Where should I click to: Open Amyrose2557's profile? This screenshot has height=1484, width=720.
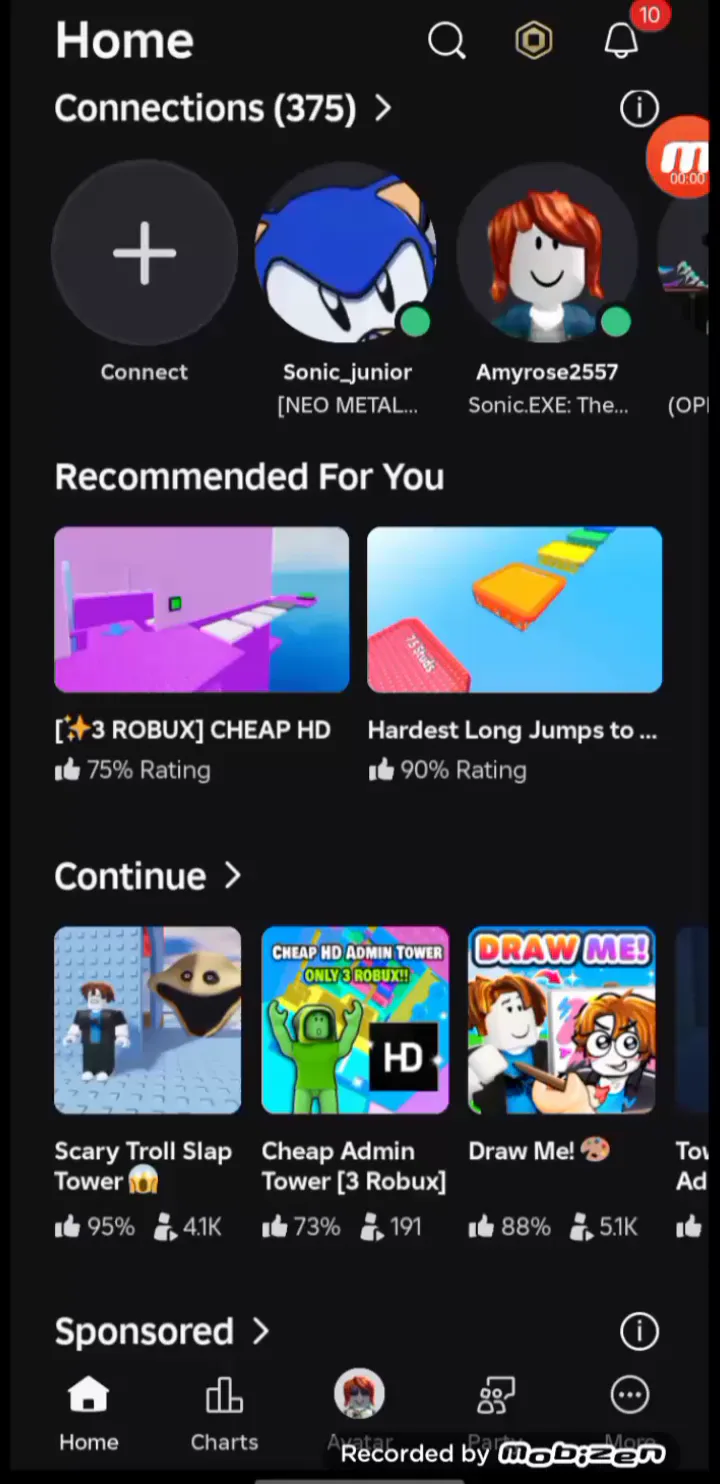(x=547, y=254)
